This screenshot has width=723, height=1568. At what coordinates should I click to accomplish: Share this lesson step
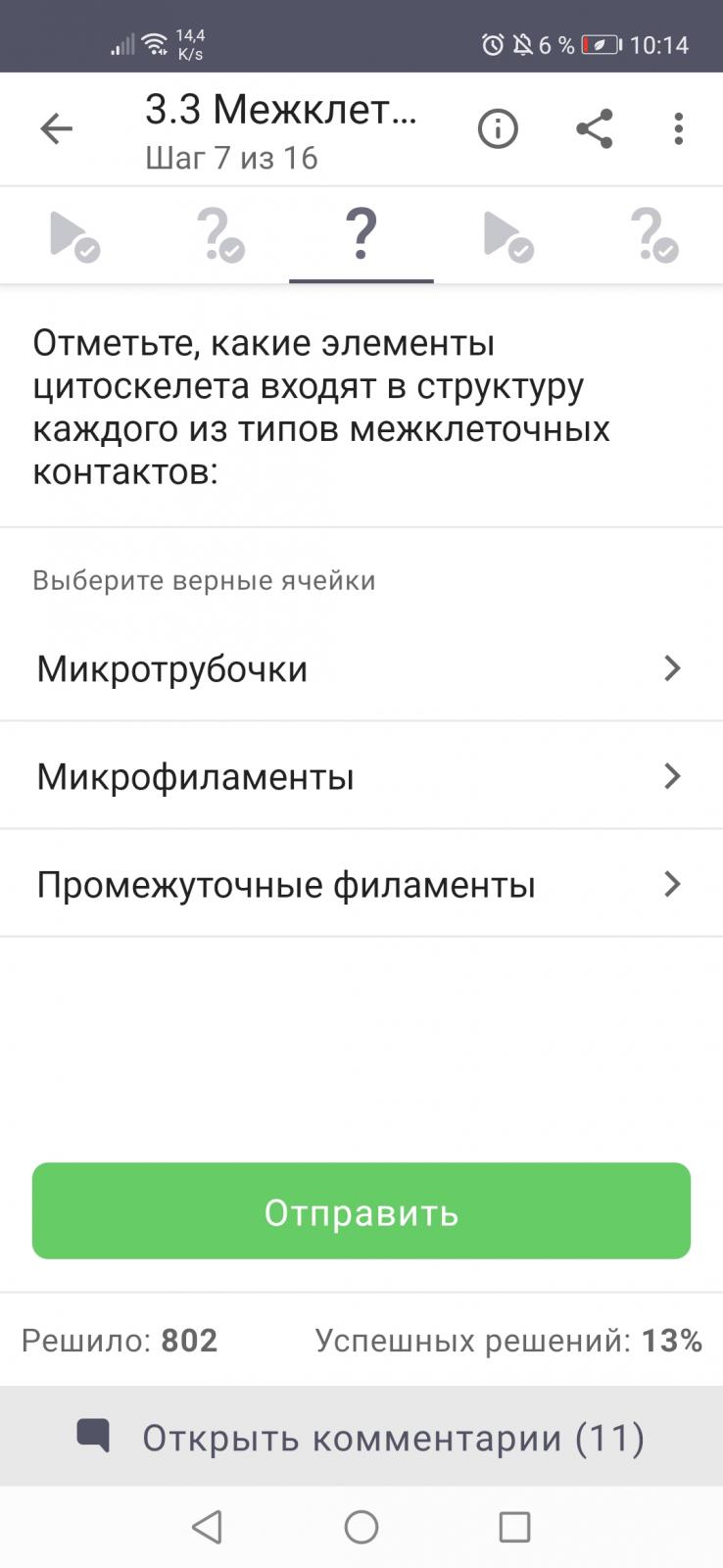(x=594, y=128)
